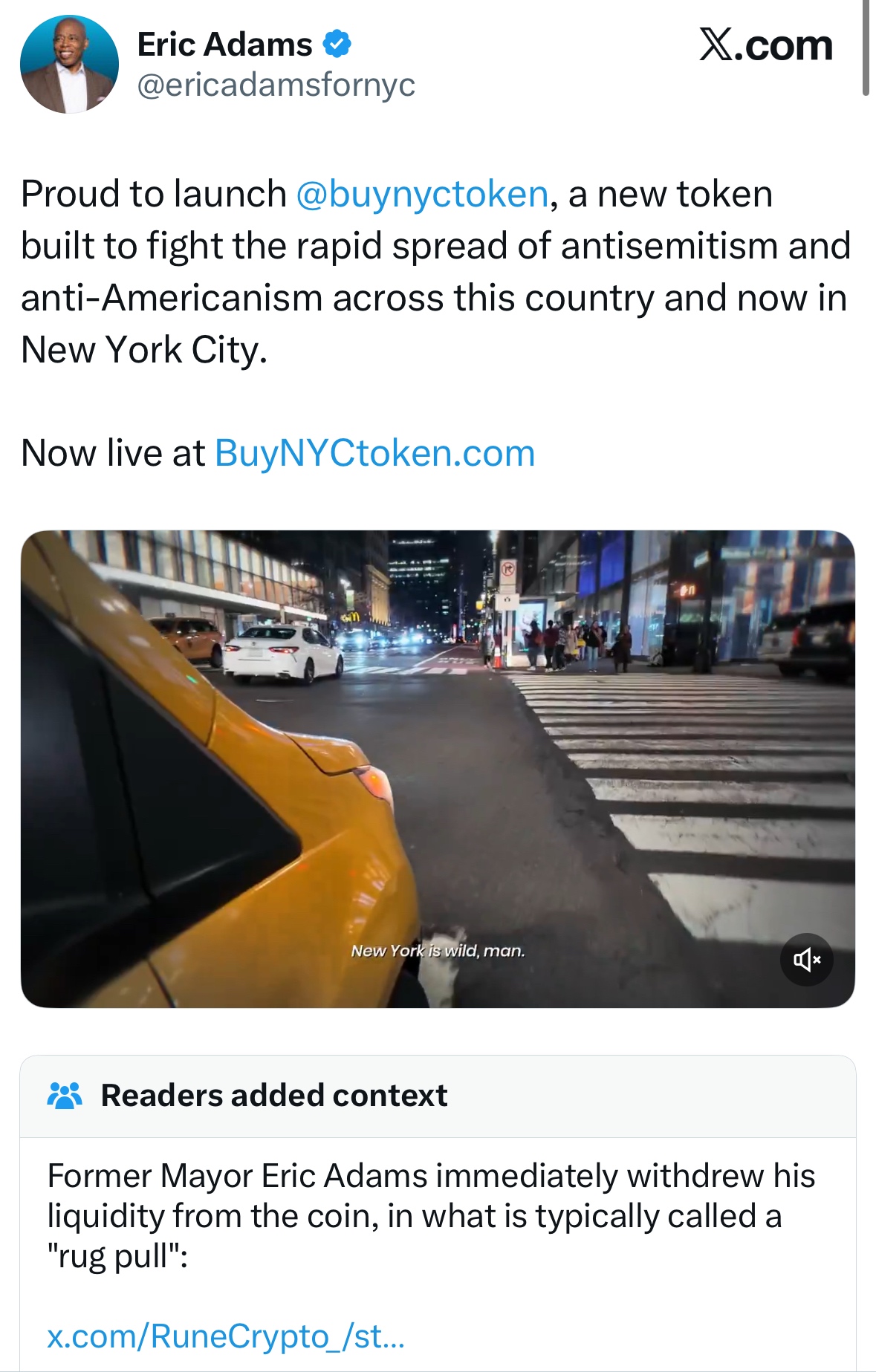Open the X.com logo link
The height and width of the screenshot is (1372, 876).
[765, 46]
